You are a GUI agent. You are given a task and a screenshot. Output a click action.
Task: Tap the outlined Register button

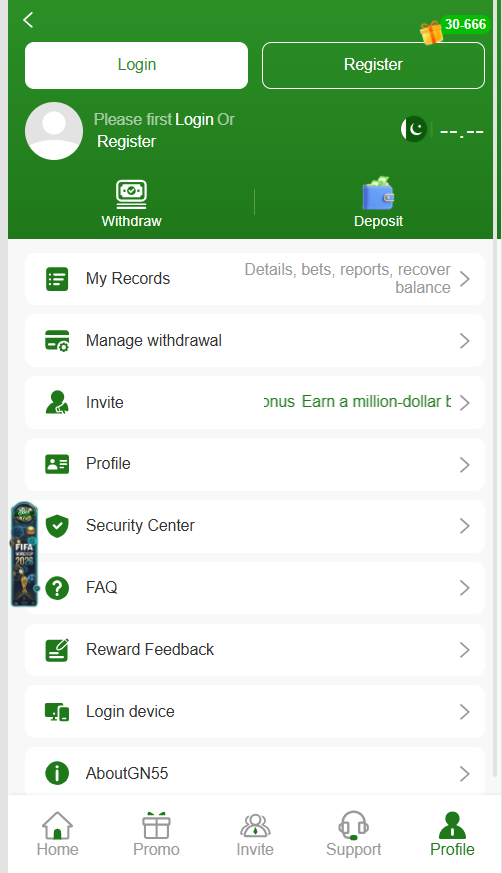[373, 65]
